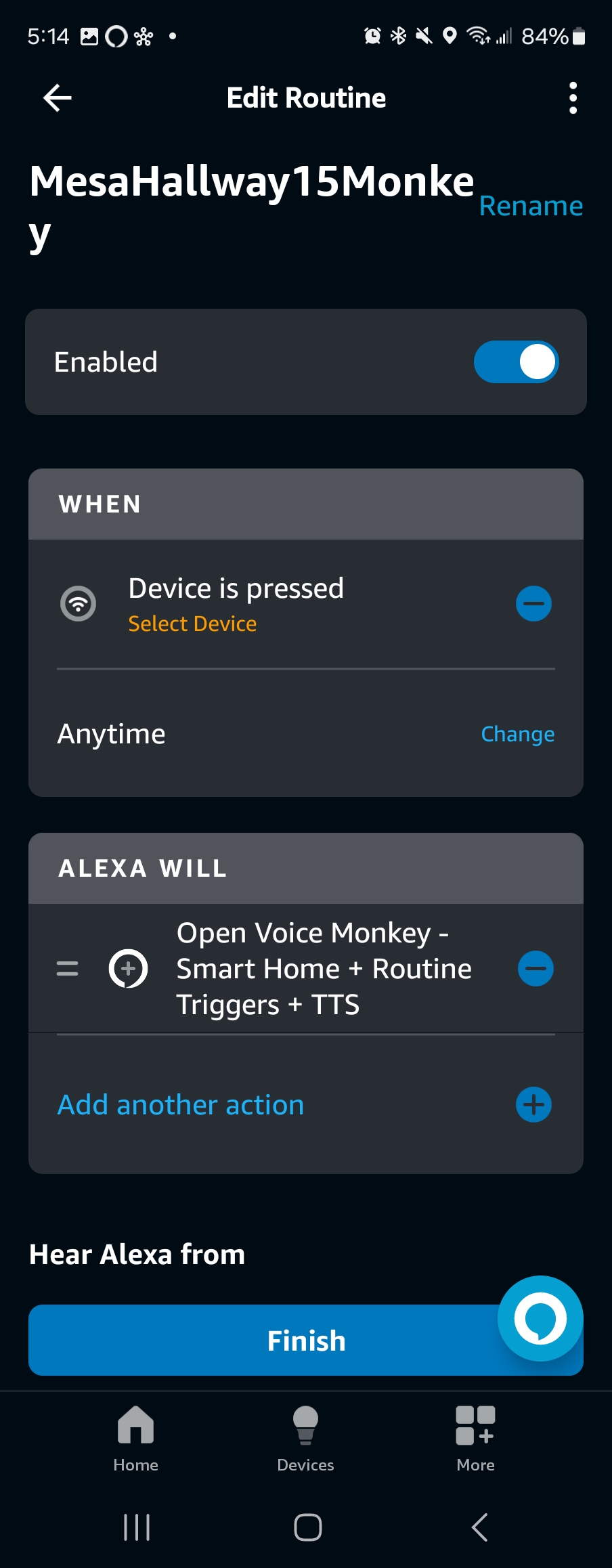Screen dimensions: 612x1568
Task: Go back using the top arrow
Action: tap(58, 98)
